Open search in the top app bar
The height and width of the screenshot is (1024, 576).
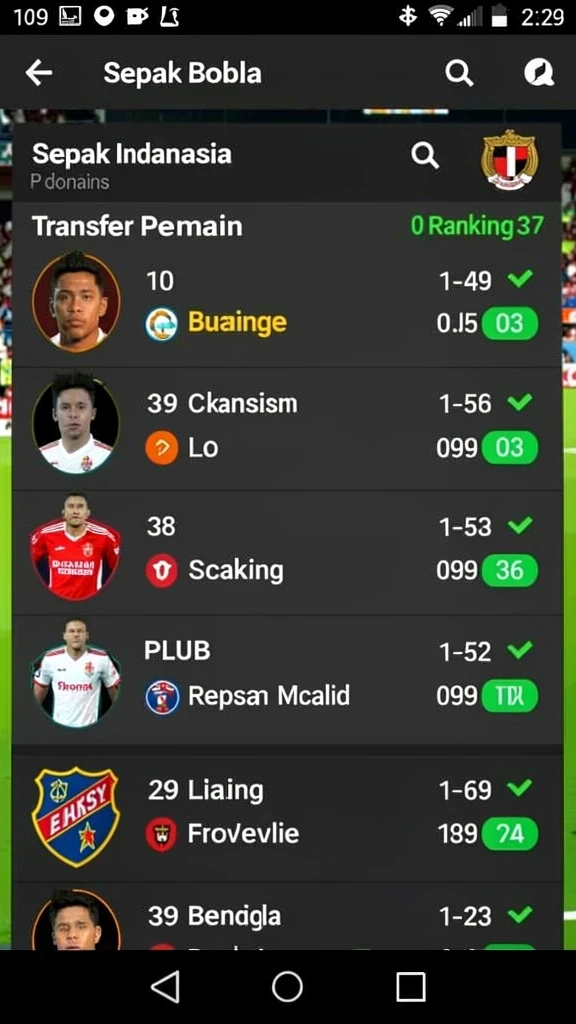[x=459, y=73]
